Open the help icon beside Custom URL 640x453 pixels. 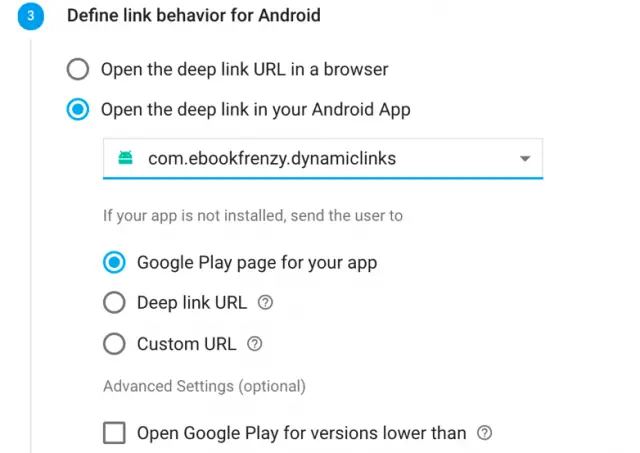pyautogui.click(x=254, y=344)
